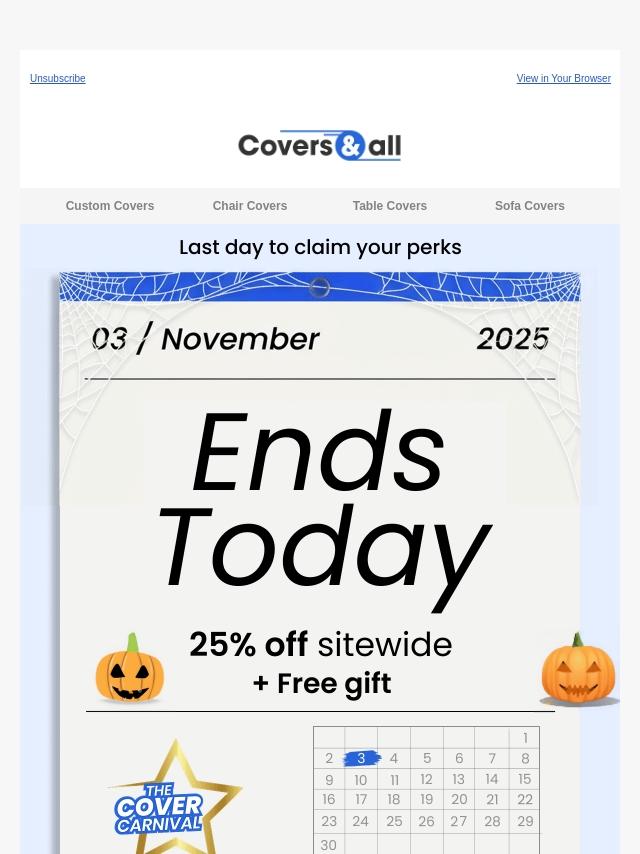Screen dimensions: 640x854
Task: Browse Sofa Covers
Action: tap(530, 206)
